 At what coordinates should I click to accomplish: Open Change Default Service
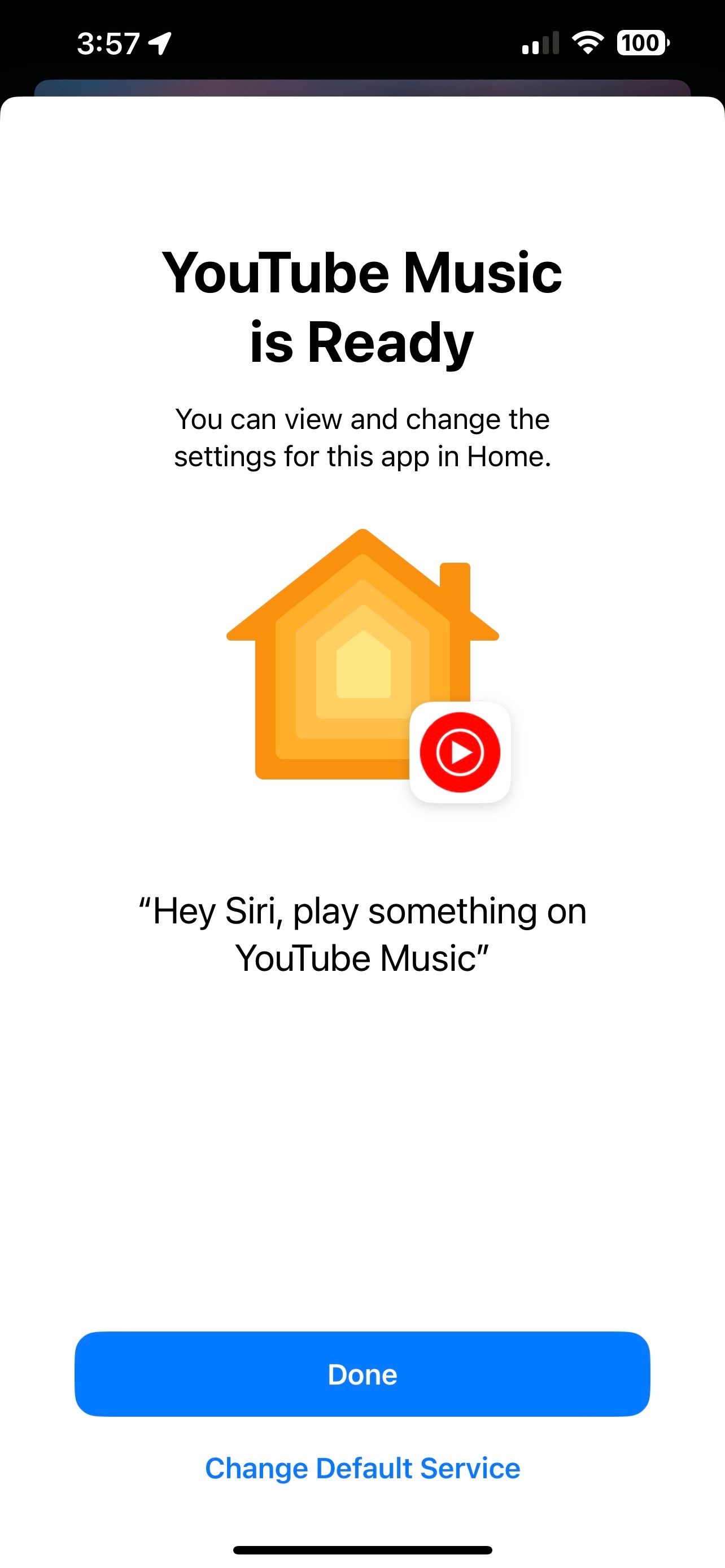pos(362,1469)
